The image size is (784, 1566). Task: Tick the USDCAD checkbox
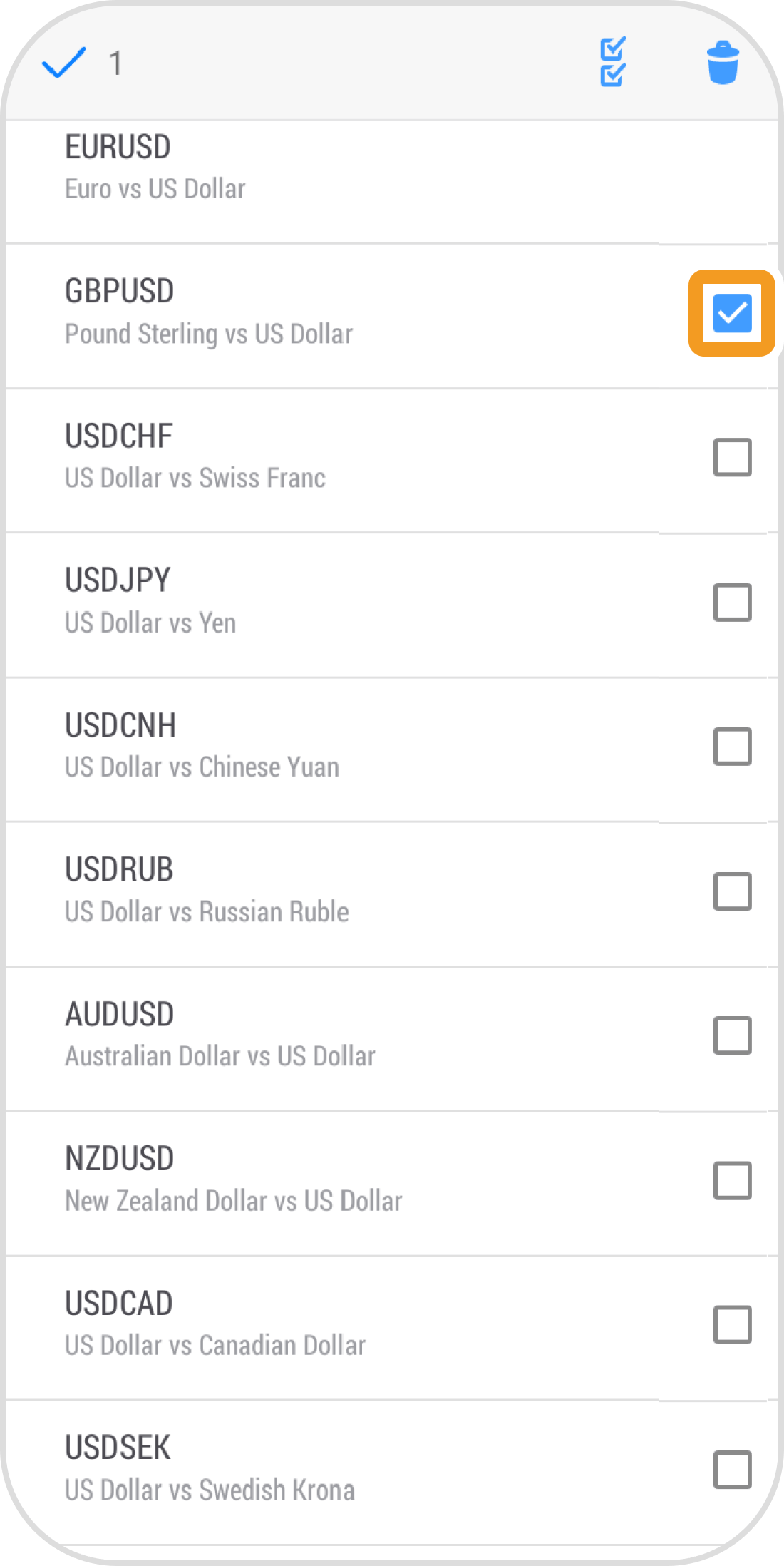pos(732,1324)
